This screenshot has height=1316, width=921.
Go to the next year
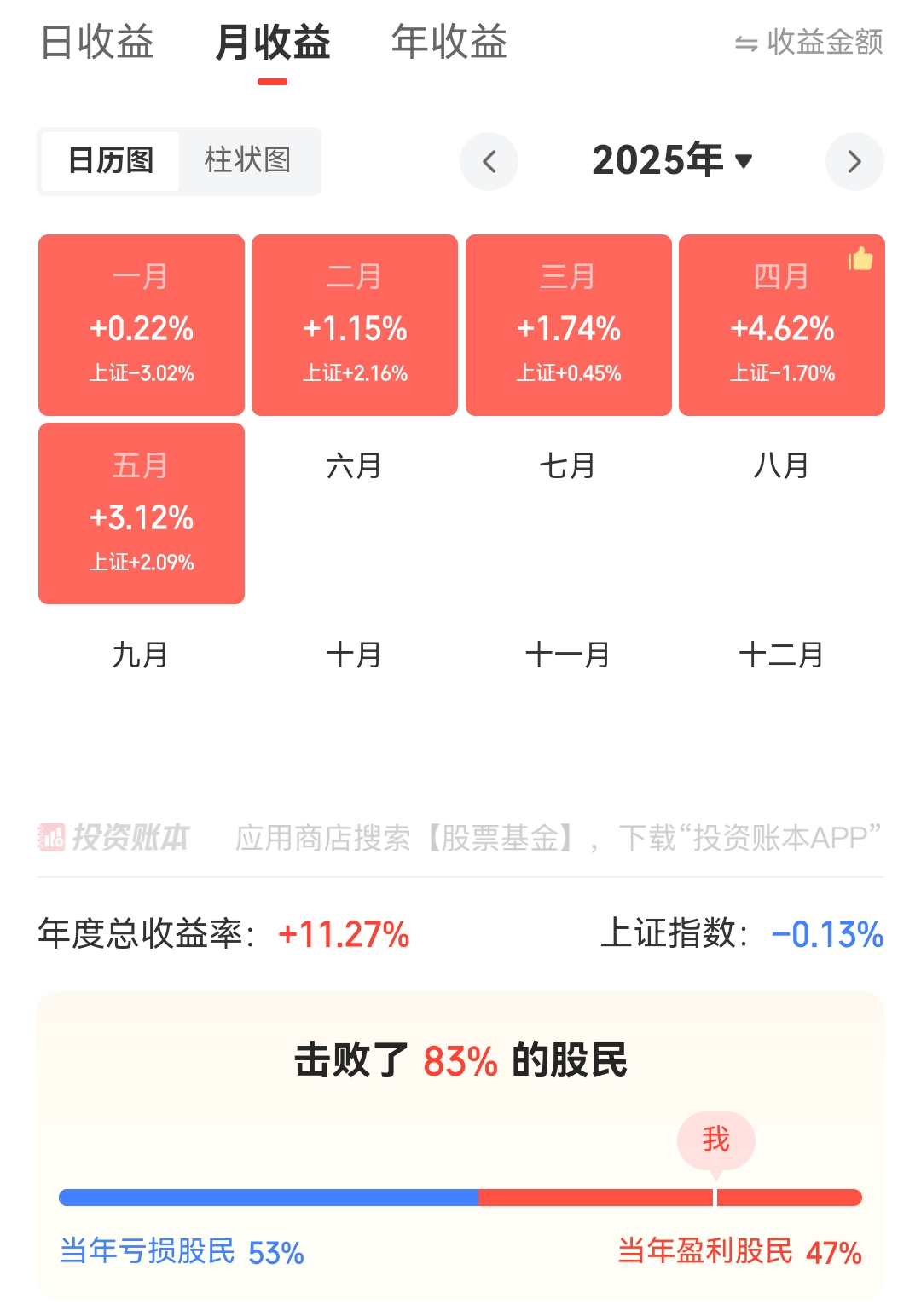click(854, 161)
